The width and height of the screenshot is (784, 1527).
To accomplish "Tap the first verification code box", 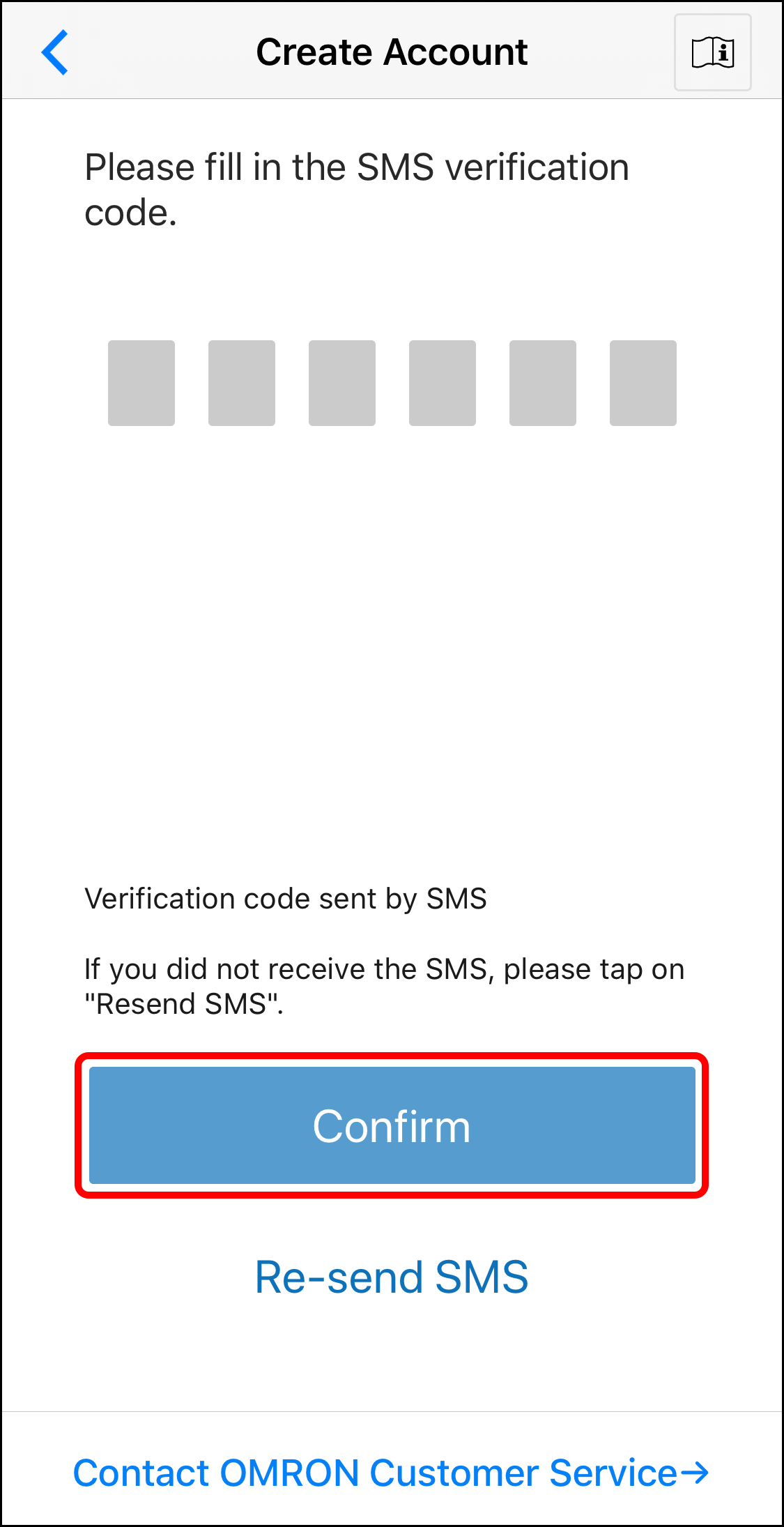I will (x=141, y=383).
